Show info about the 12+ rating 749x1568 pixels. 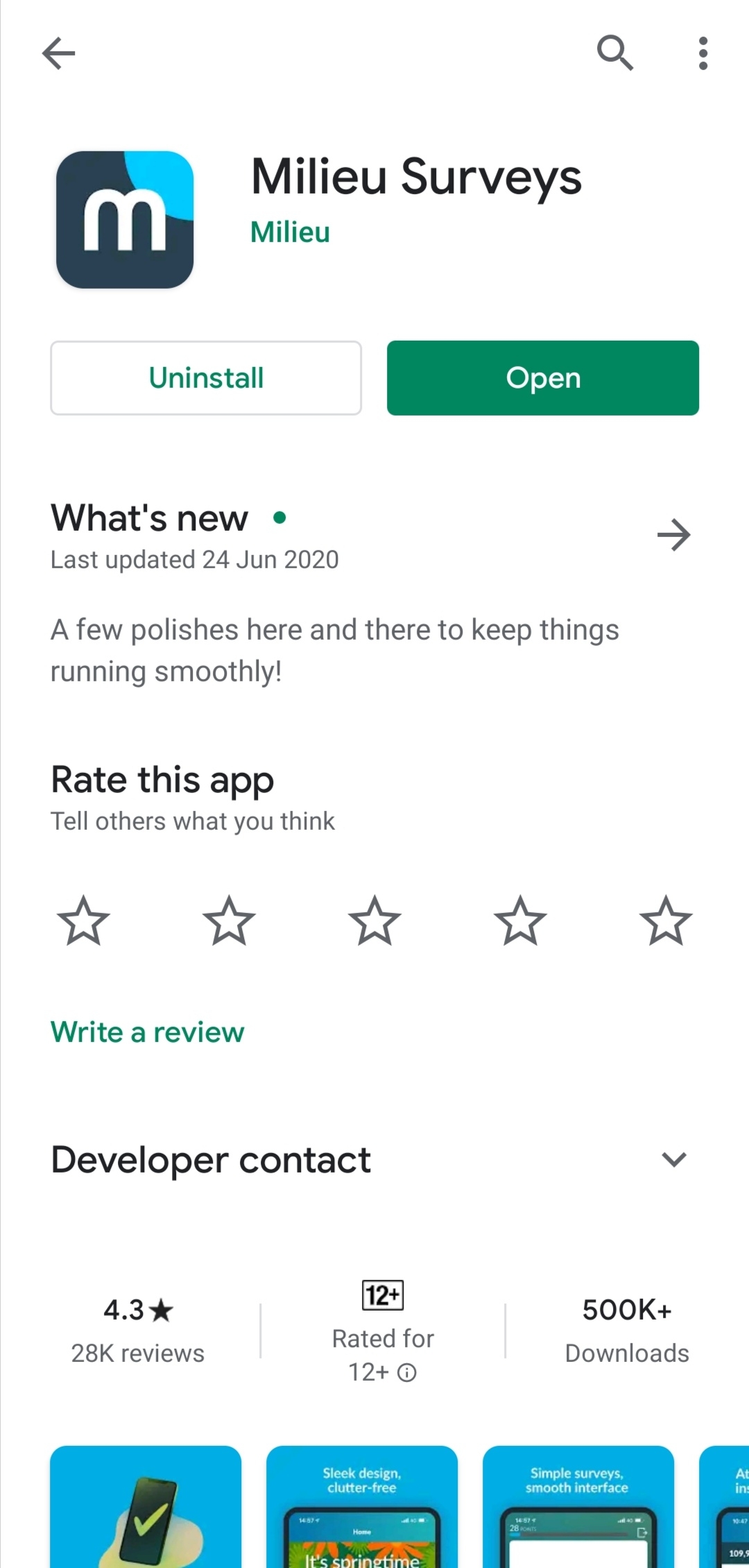point(407,1372)
